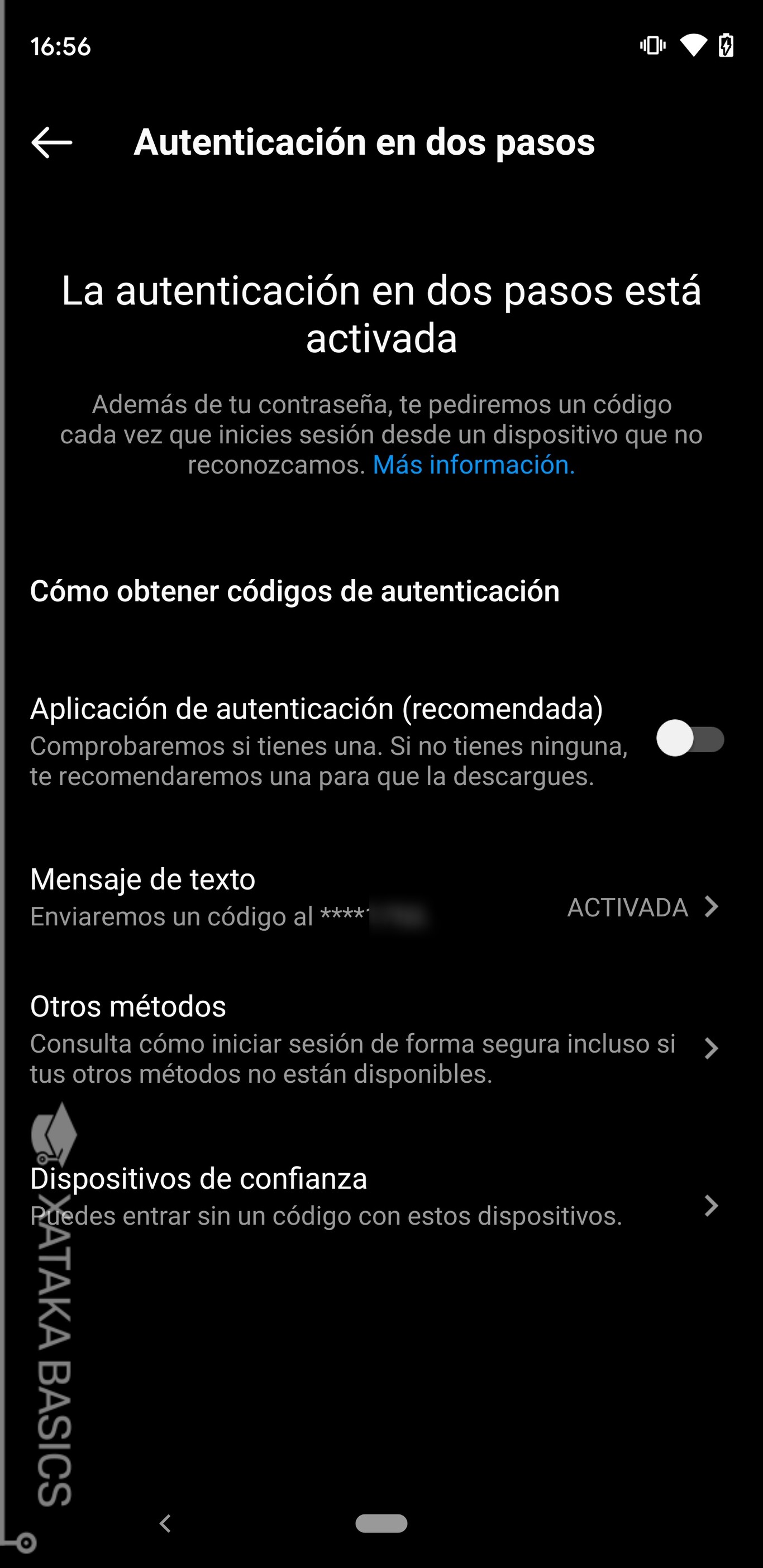
Task: Open the Otros métodos row
Action: pyautogui.click(x=381, y=1039)
